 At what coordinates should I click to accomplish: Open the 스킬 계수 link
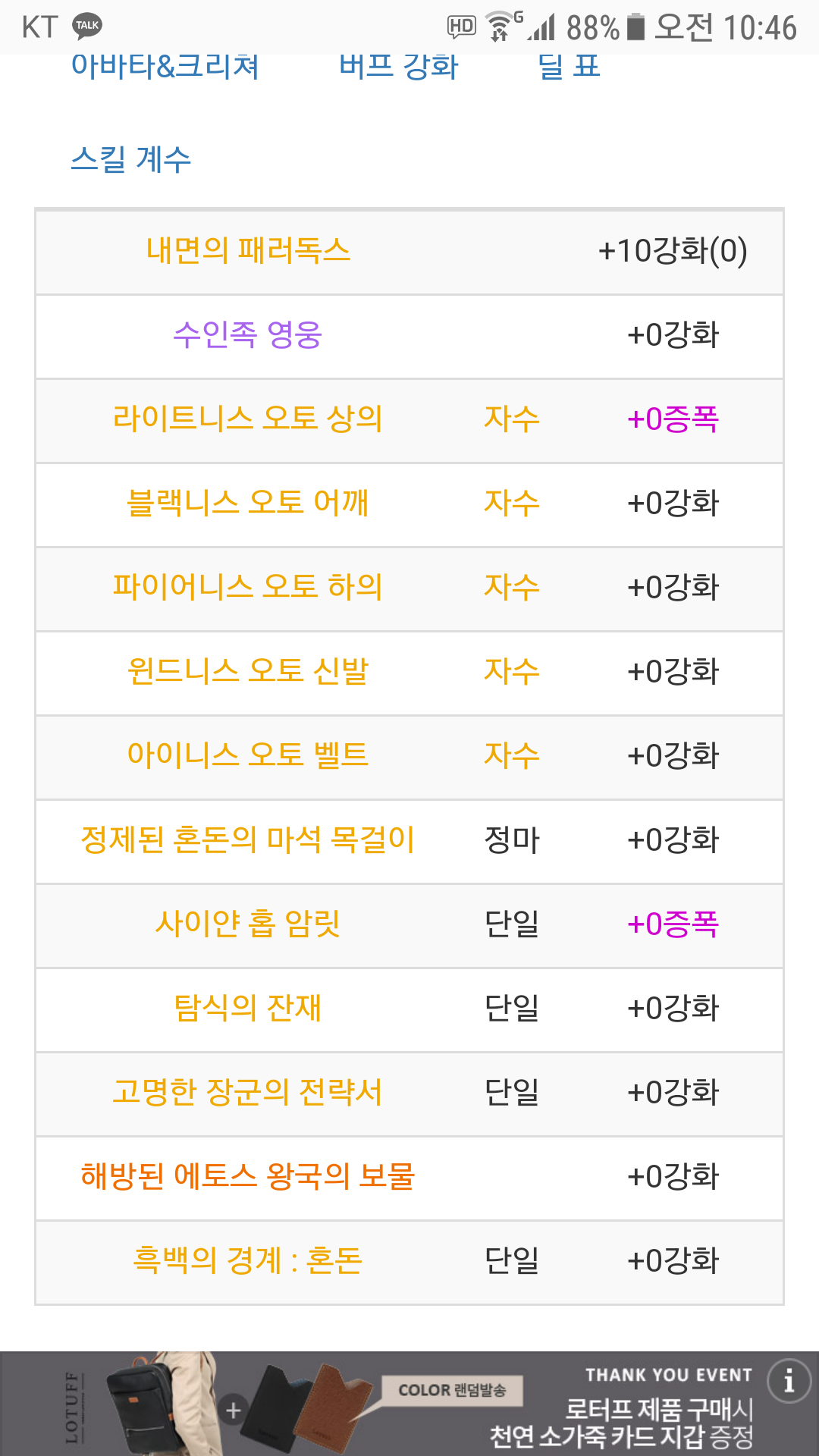point(130,159)
